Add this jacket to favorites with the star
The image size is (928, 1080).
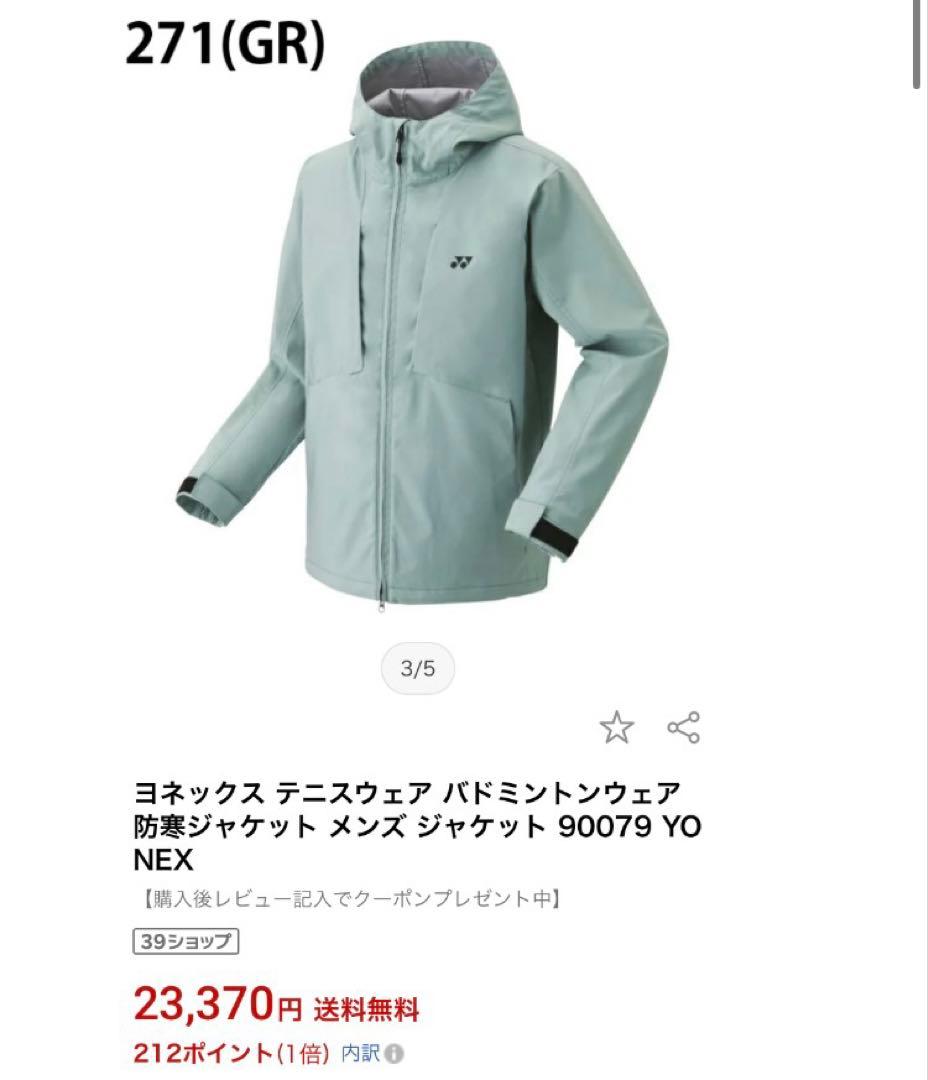coord(616,727)
